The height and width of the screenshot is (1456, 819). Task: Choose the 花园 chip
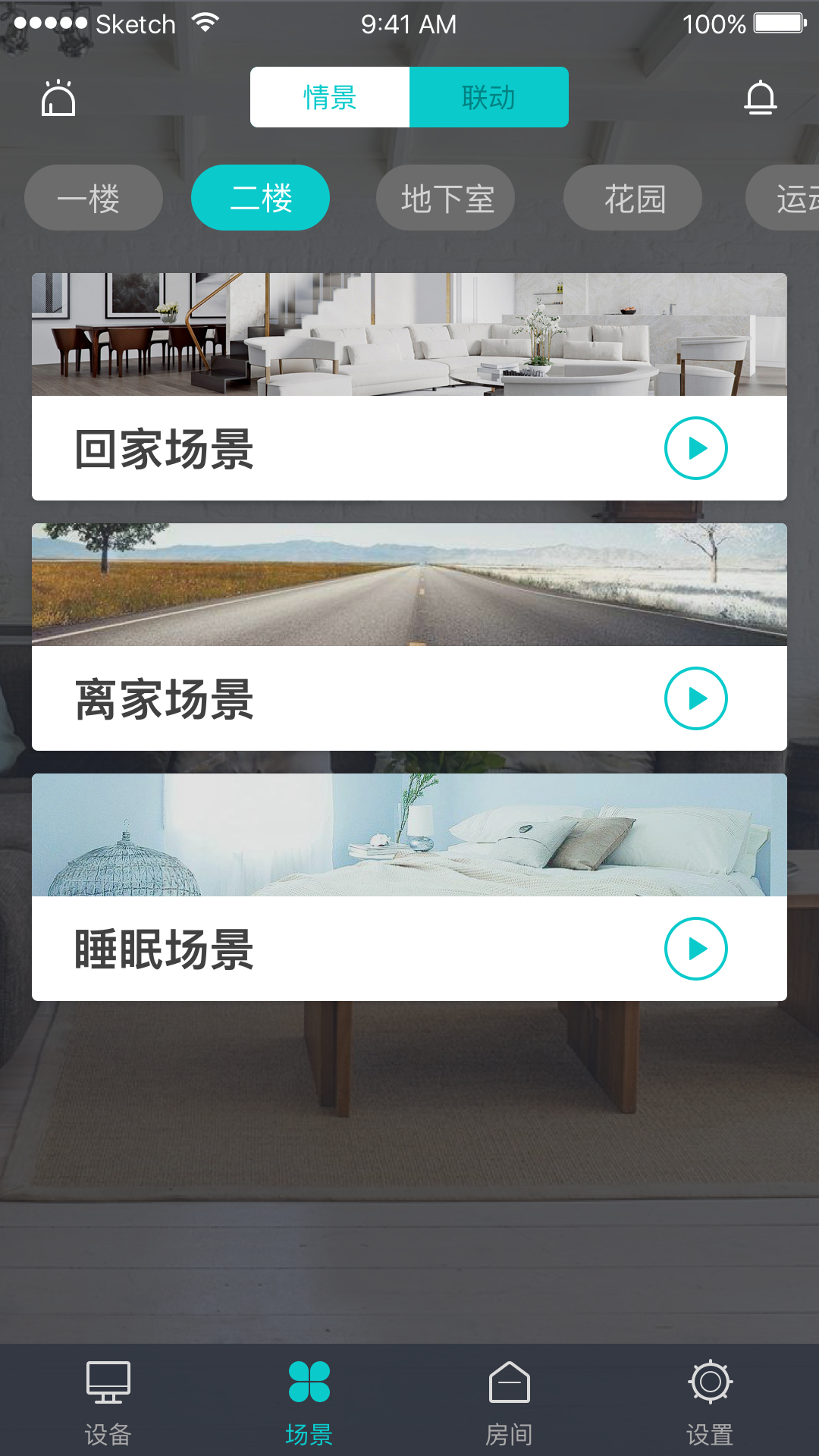click(x=632, y=198)
